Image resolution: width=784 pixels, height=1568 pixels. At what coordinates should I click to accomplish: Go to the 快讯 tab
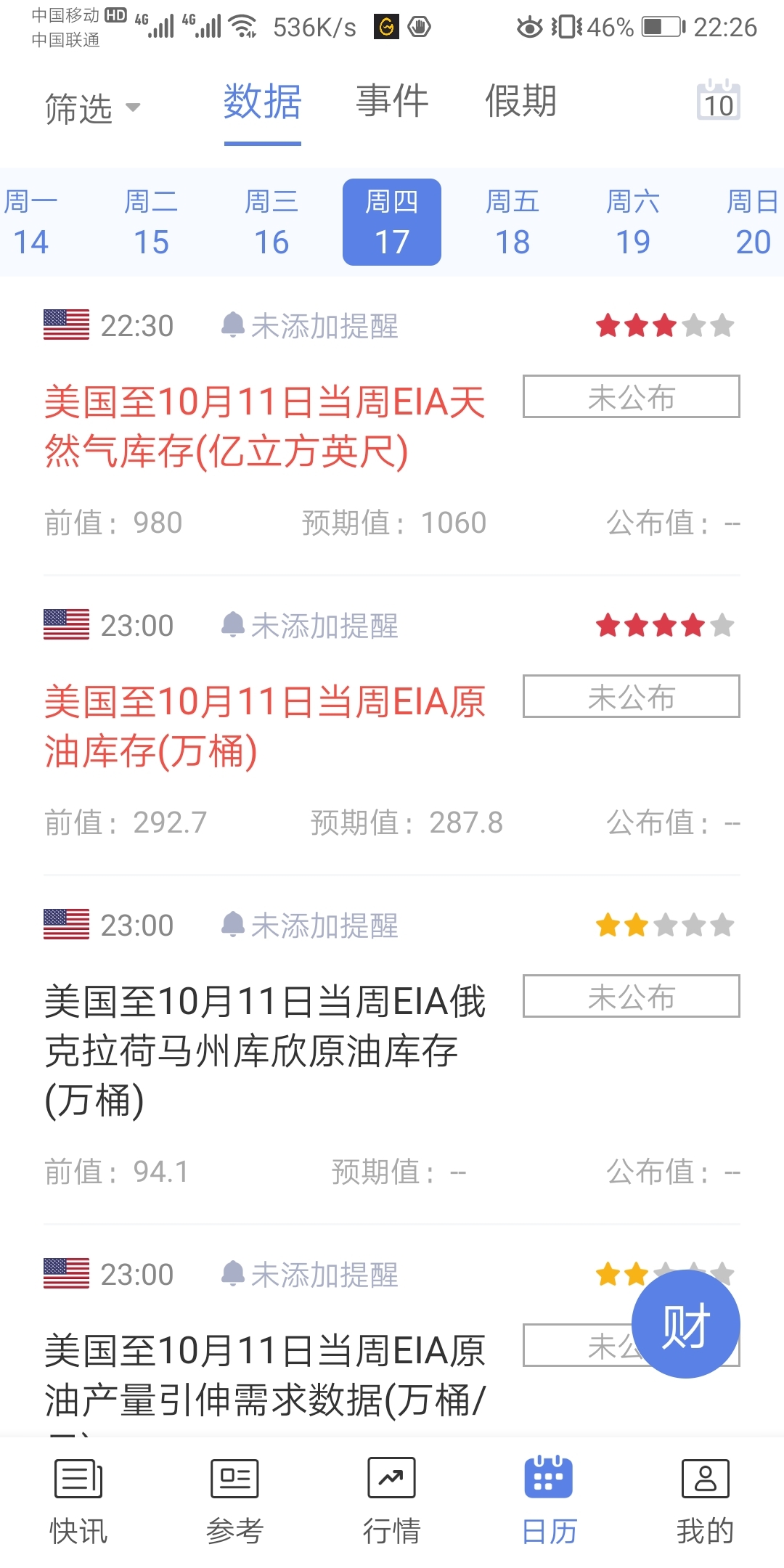78,1501
